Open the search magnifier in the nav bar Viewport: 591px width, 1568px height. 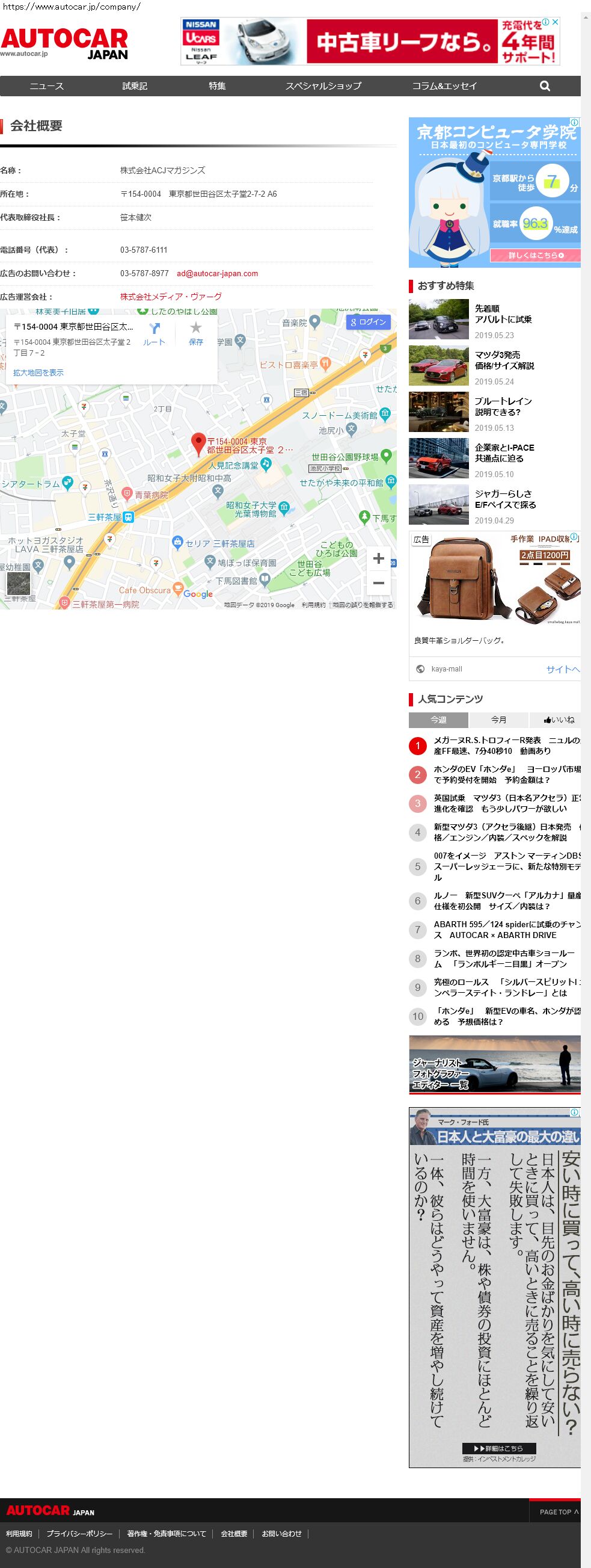click(544, 86)
